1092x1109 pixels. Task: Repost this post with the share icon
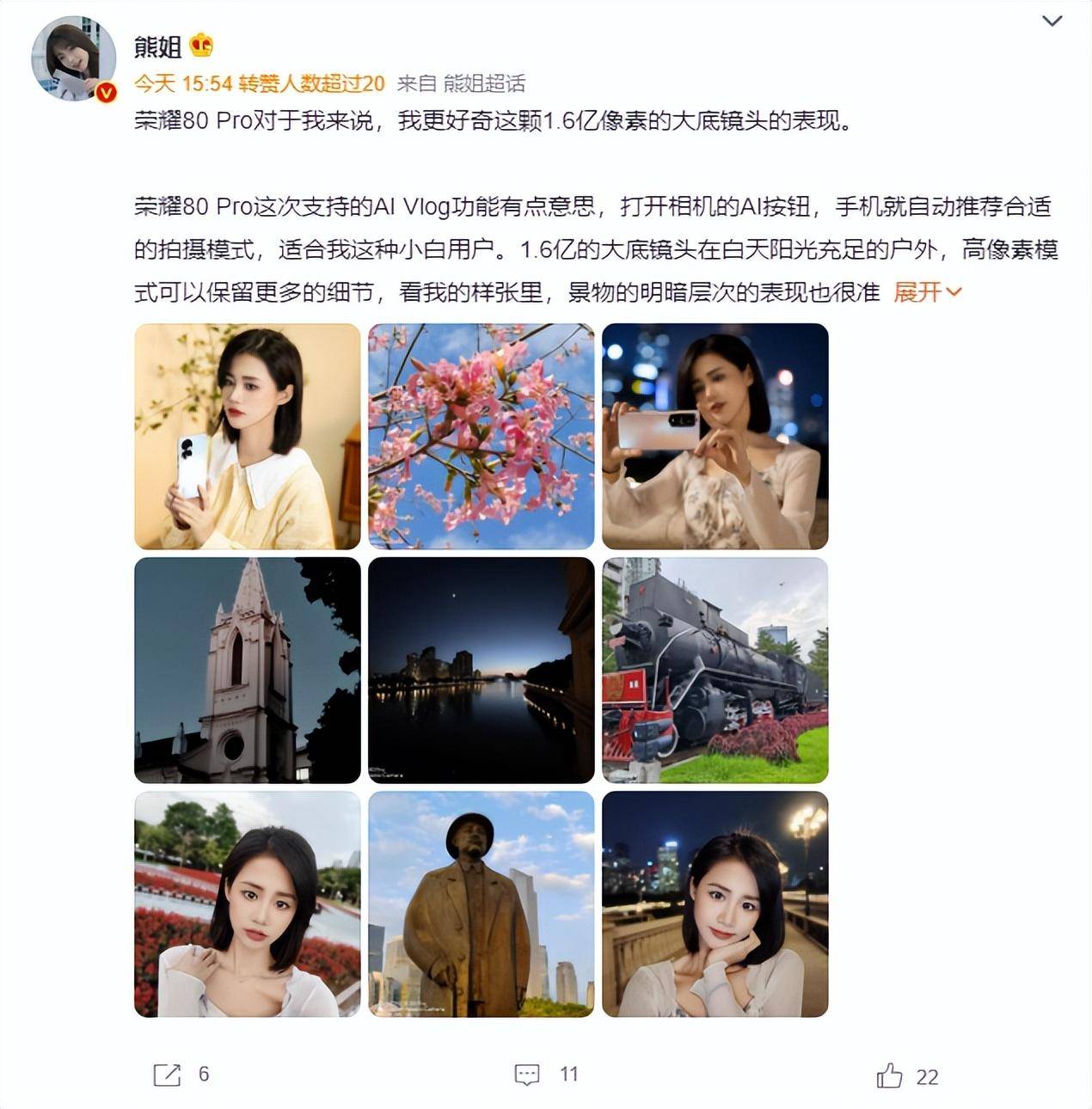[x=167, y=1074]
